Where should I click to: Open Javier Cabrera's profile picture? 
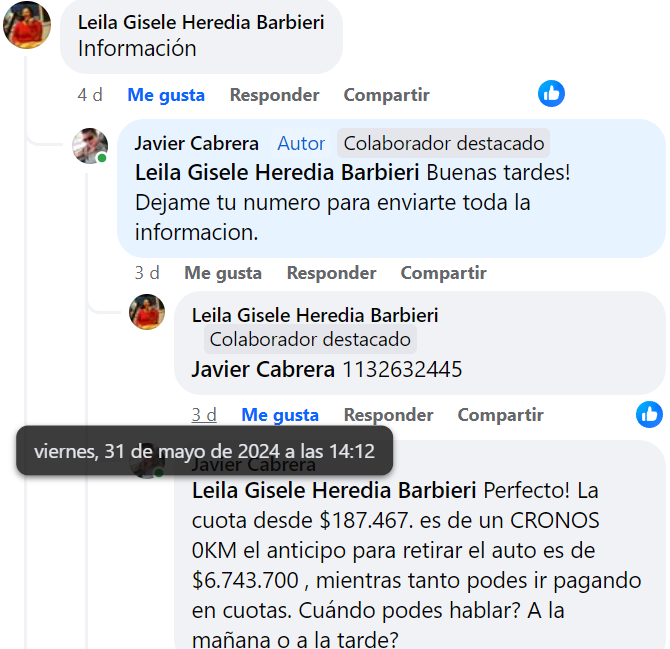point(90,146)
